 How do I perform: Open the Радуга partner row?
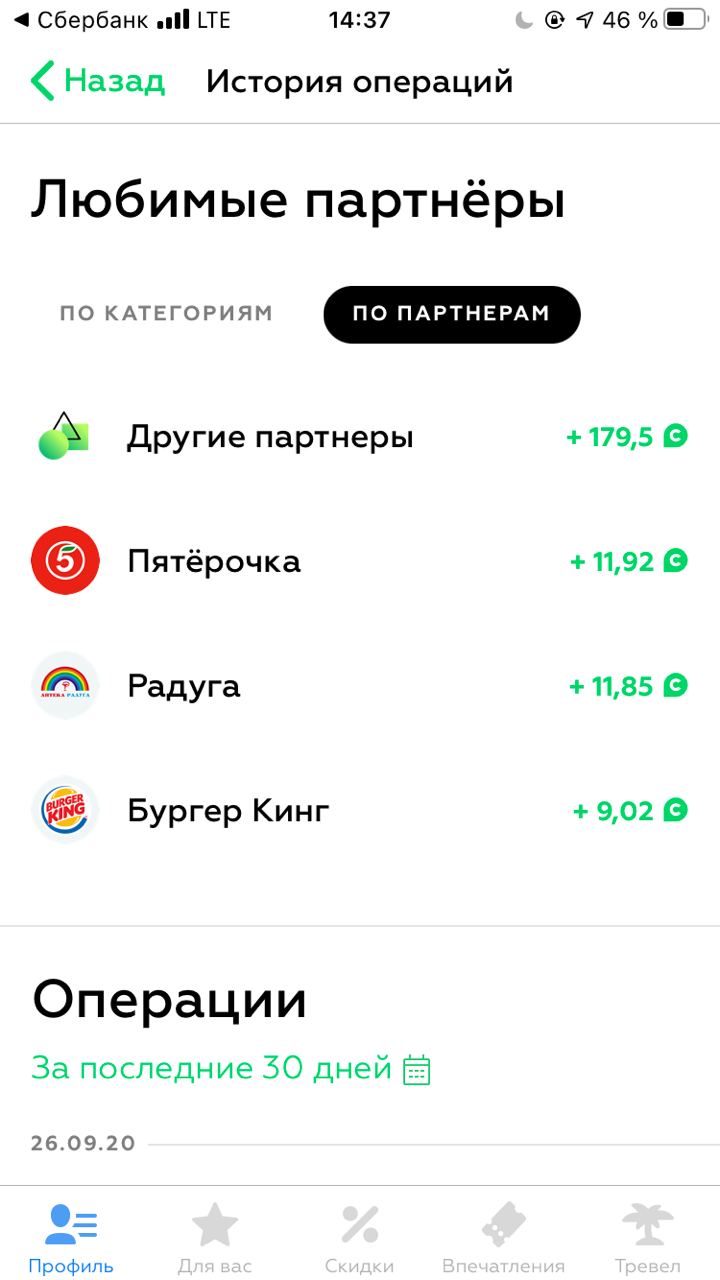[x=360, y=686]
